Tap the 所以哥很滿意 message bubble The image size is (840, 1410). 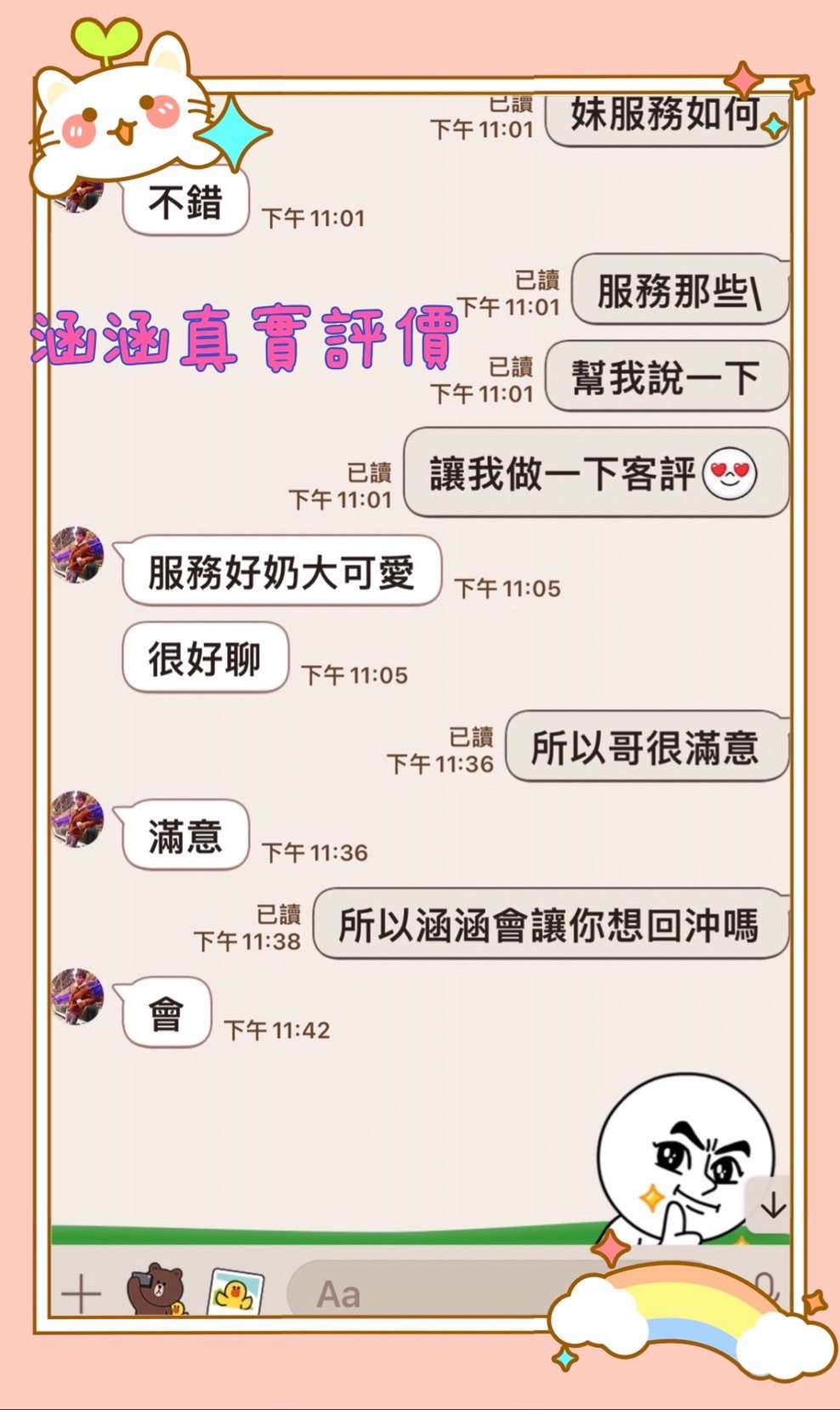[x=648, y=747]
